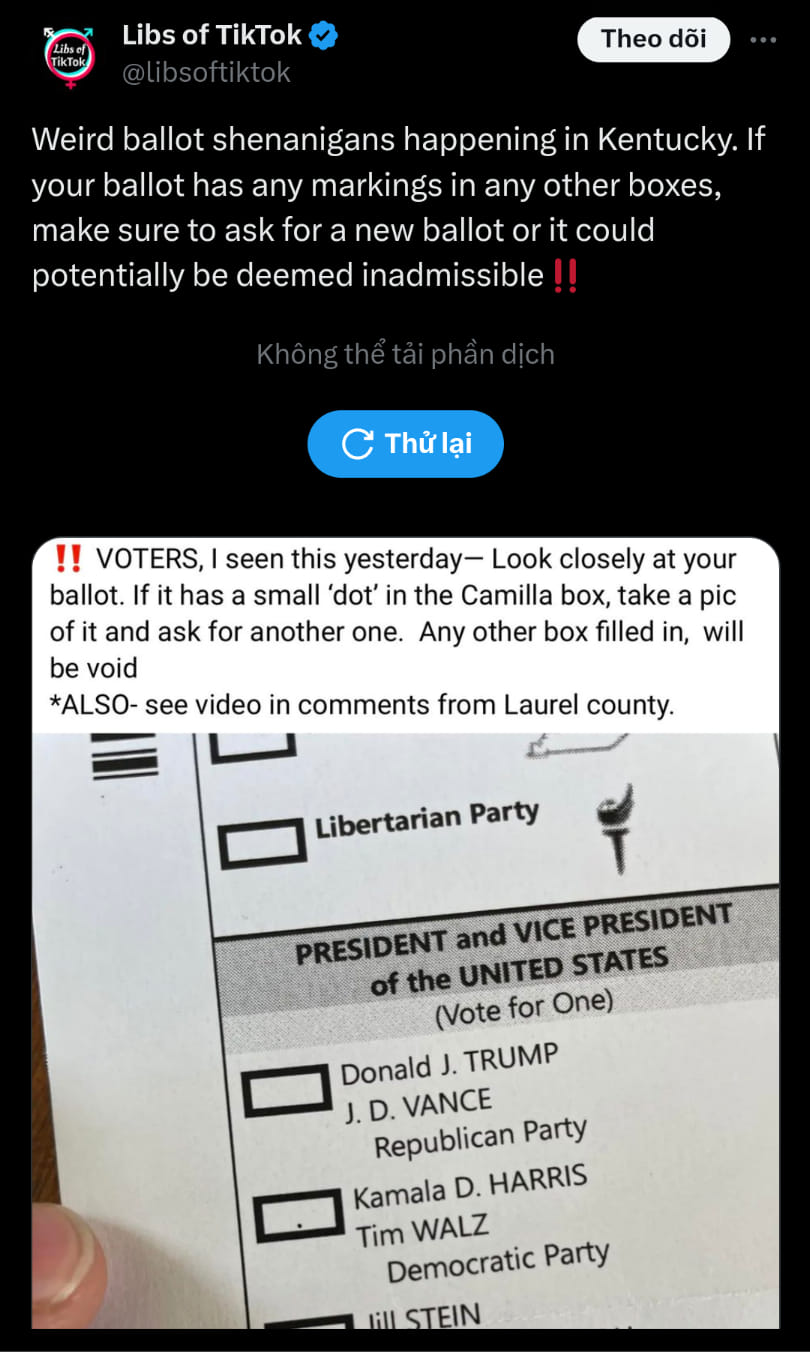This screenshot has height=1352, width=810.
Task: Open the @libsoftiktok handle link
Action: click(x=206, y=73)
